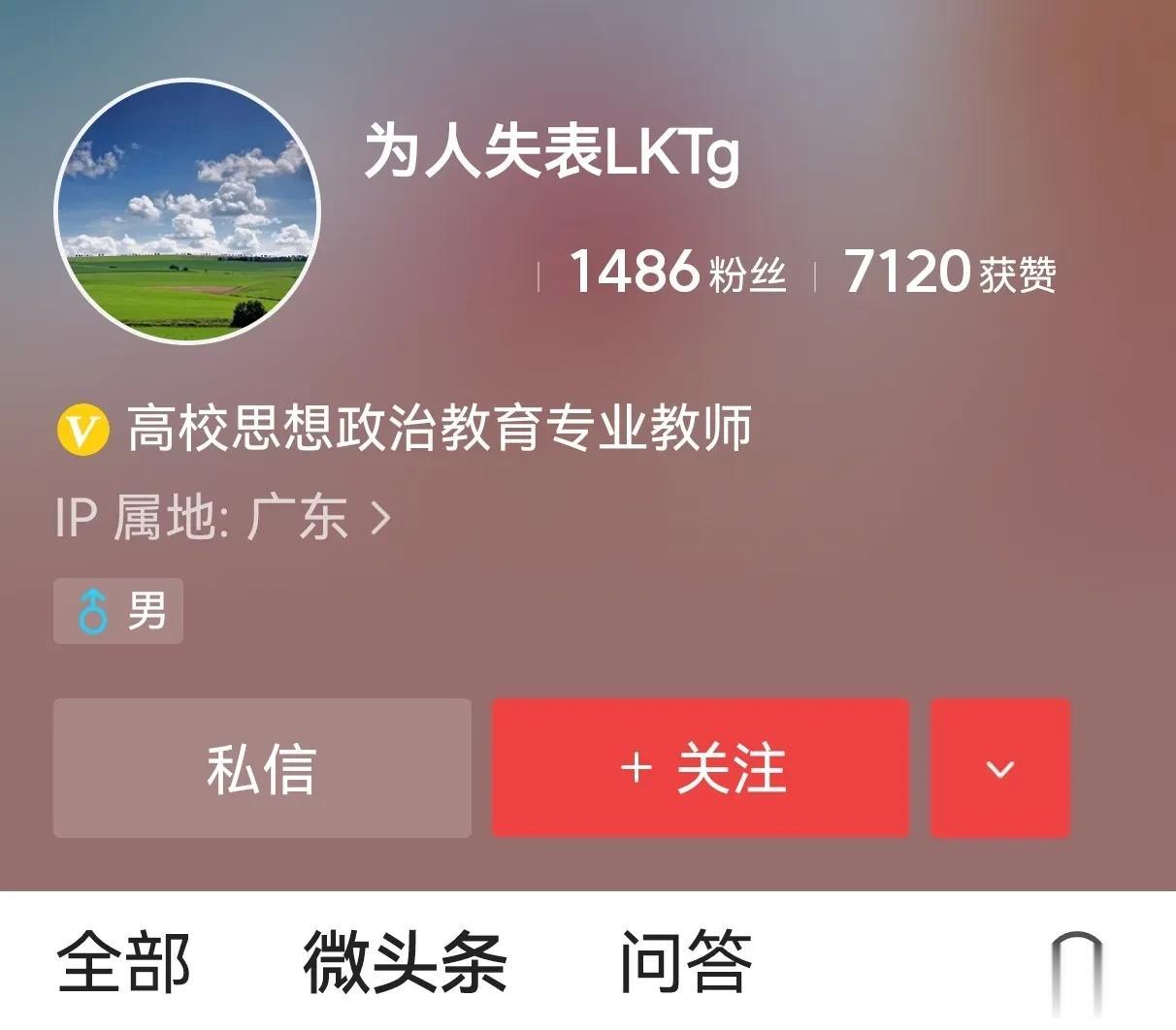Open the profile avatar picture
The height and width of the screenshot is (1030, 1176).
tap(187, 212)
